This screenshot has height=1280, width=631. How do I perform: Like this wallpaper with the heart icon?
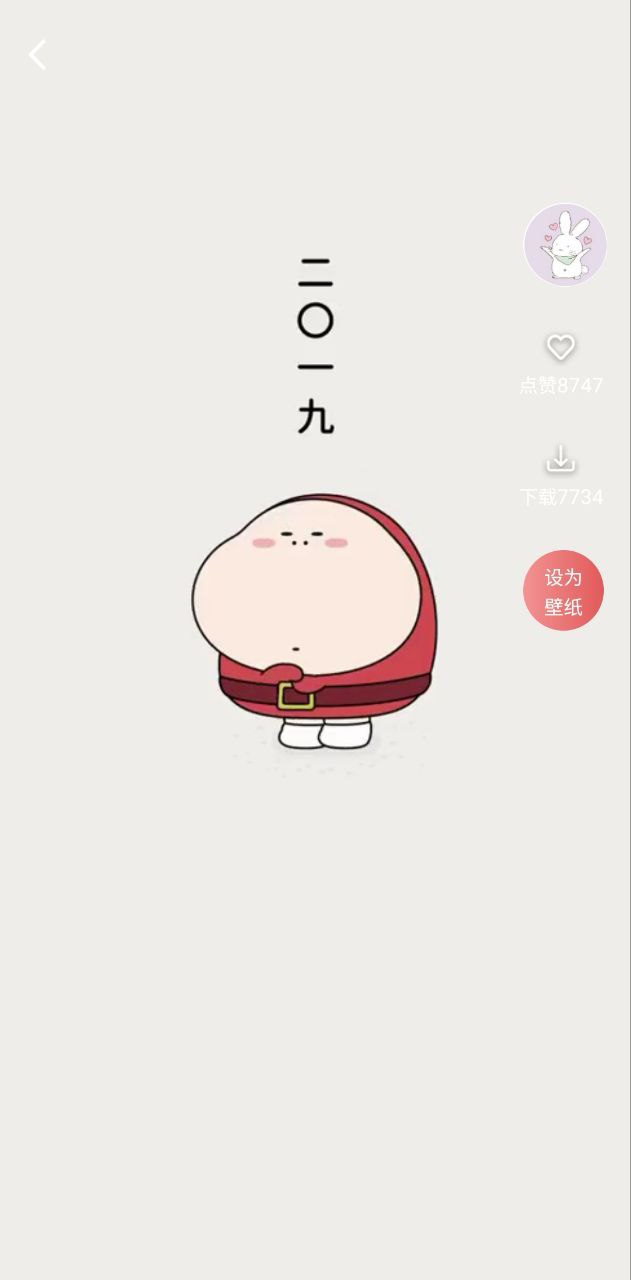click(x=561, y=348)
